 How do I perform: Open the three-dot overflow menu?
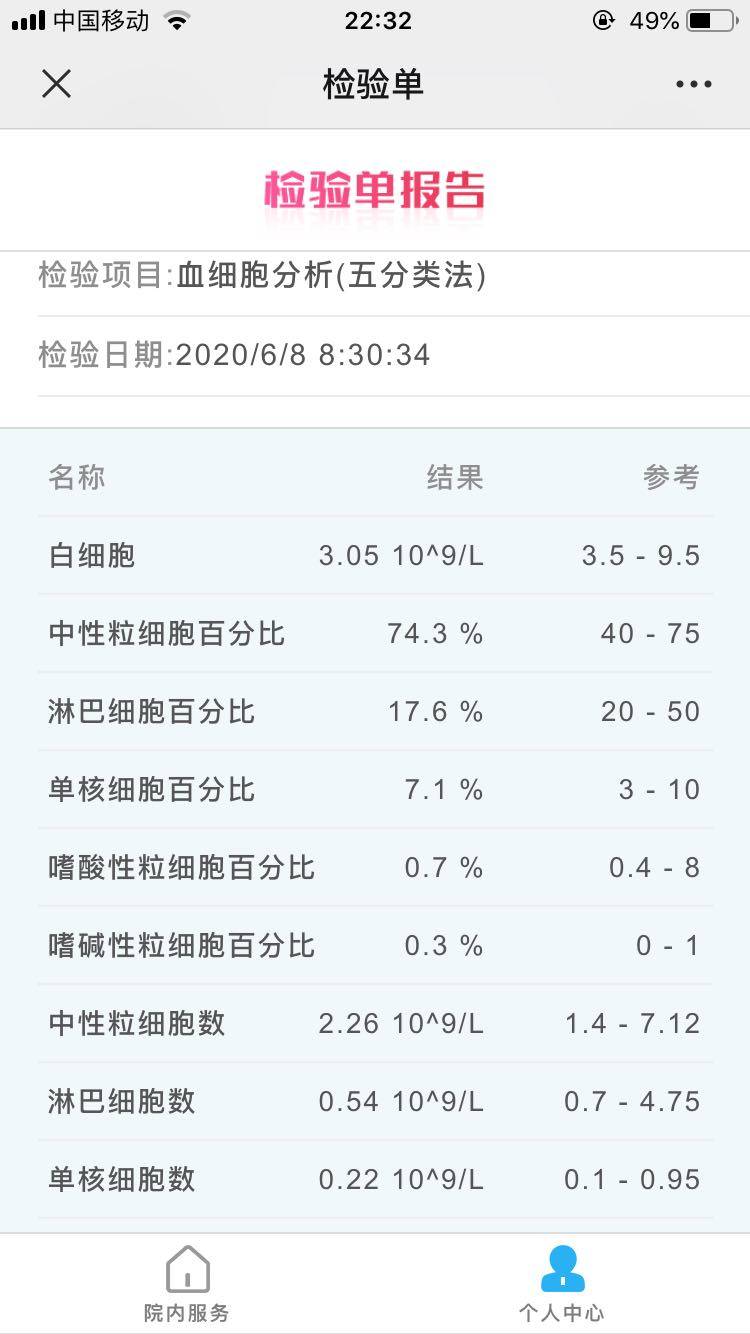[x=693, y=84]
